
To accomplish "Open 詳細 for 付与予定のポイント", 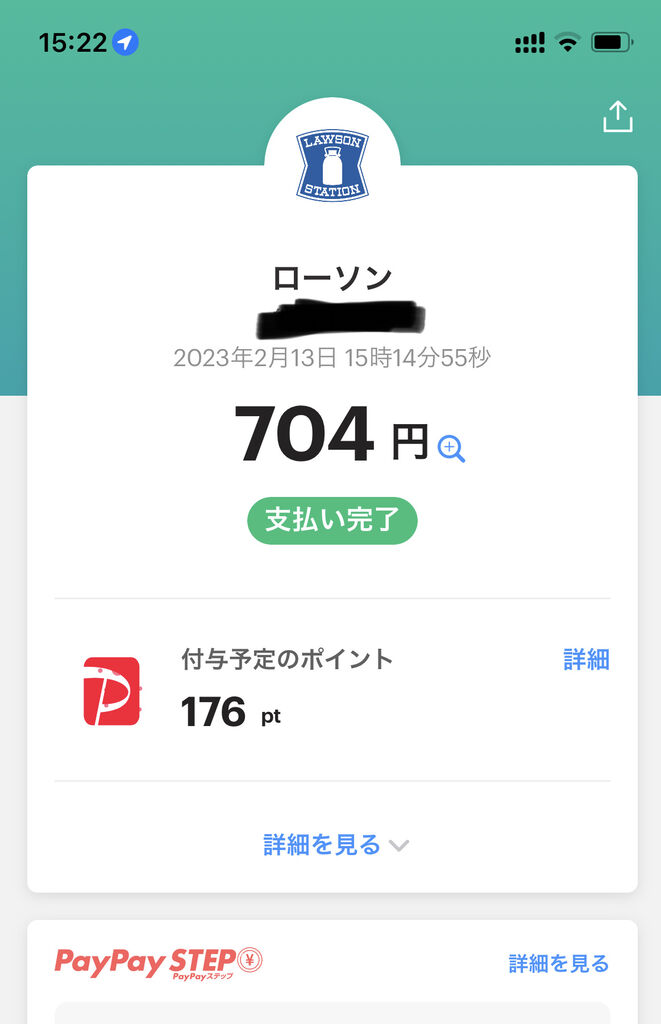I will (x=586, y=659).
